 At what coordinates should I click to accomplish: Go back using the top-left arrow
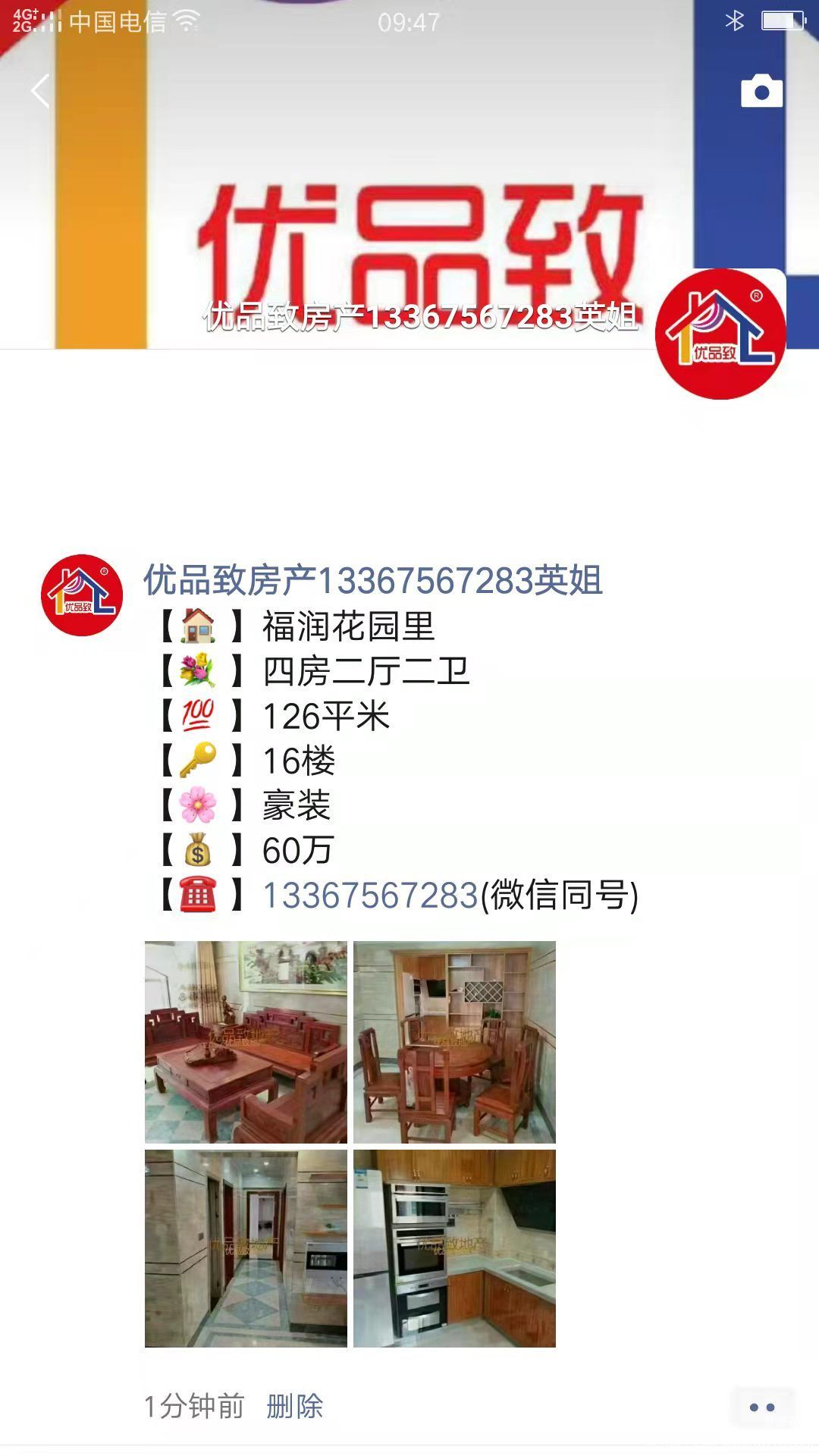pyautogui.click(x=40, y=92)
